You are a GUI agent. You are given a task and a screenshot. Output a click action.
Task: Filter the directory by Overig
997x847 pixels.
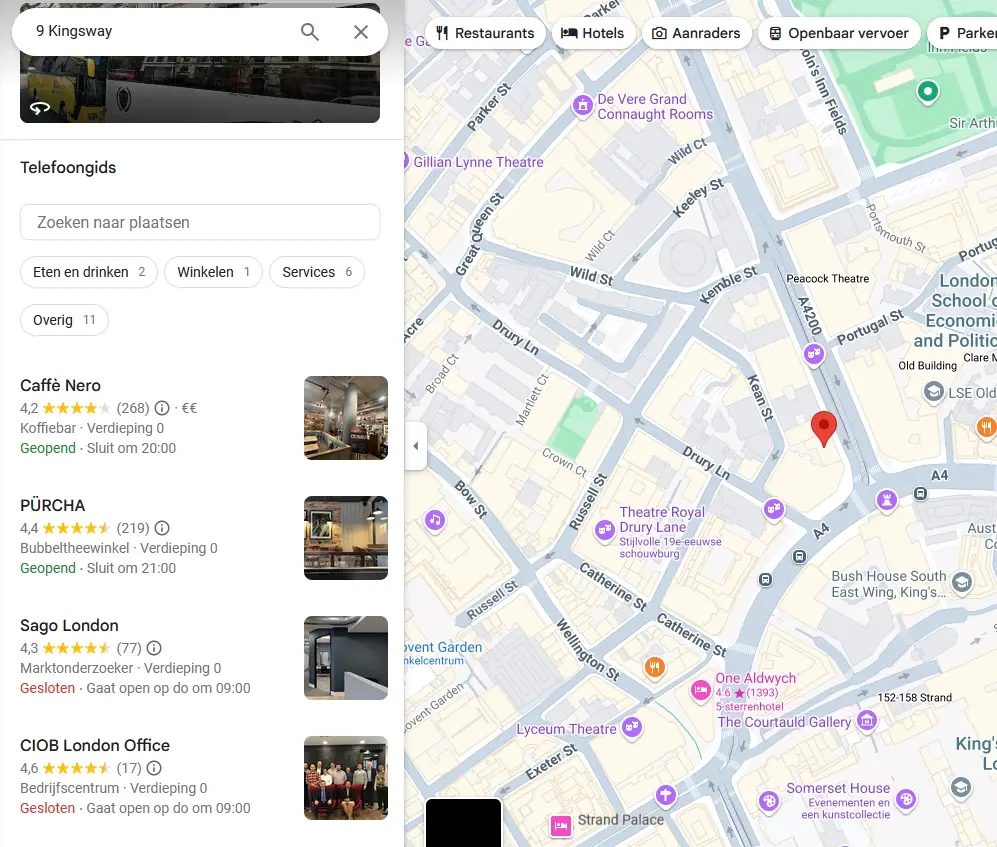click(64, 320)
